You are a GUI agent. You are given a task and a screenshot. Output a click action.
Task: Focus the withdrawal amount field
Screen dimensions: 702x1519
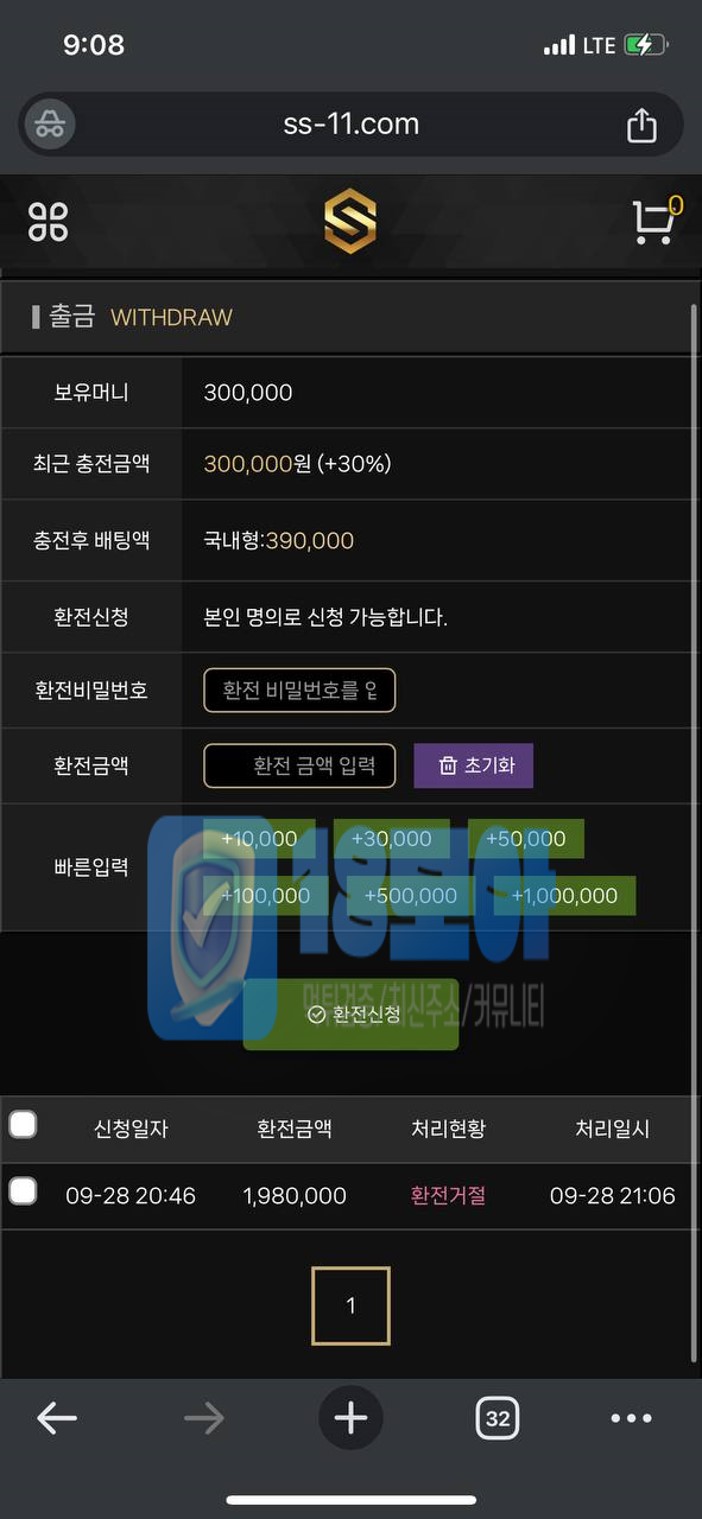299,766
